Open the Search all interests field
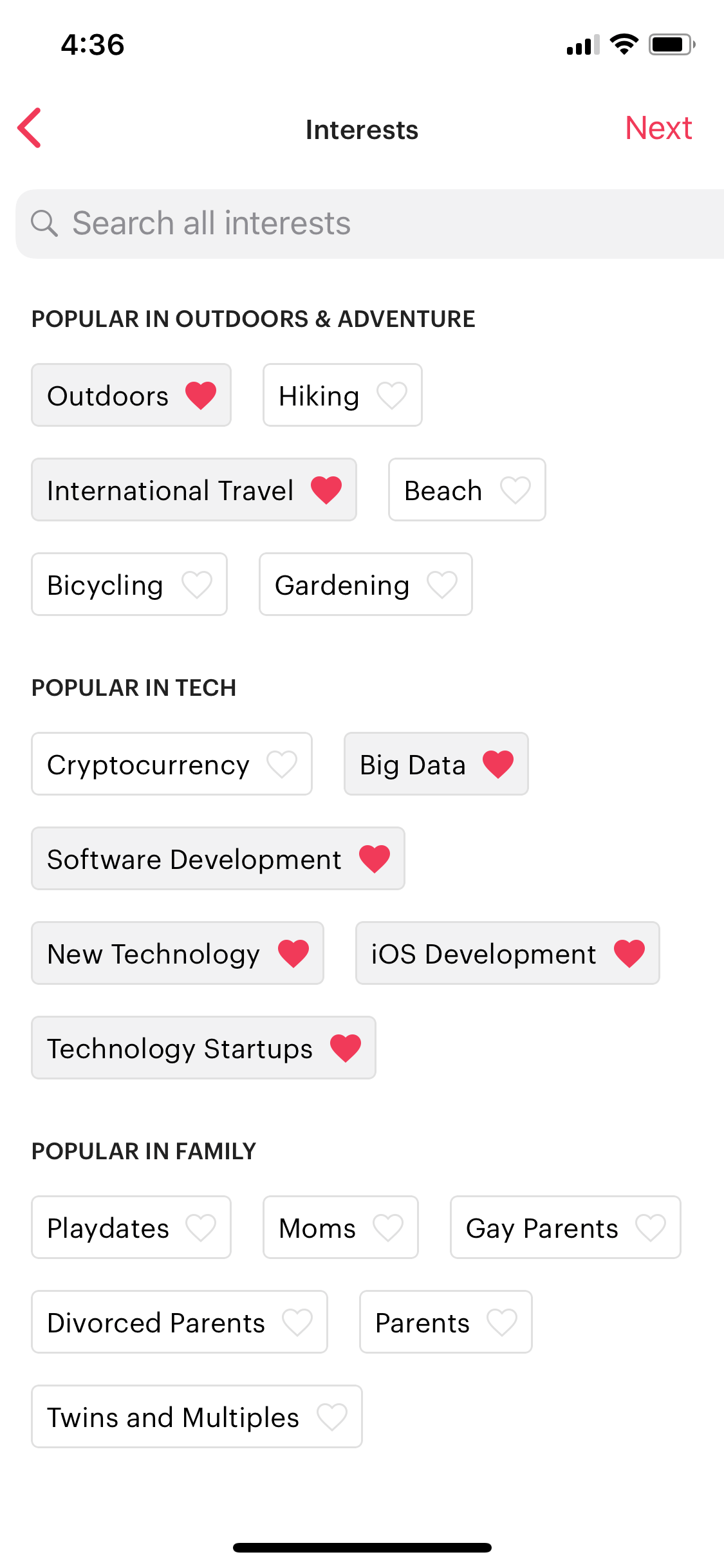This screenshot has width=724, height=1568. 369,224
